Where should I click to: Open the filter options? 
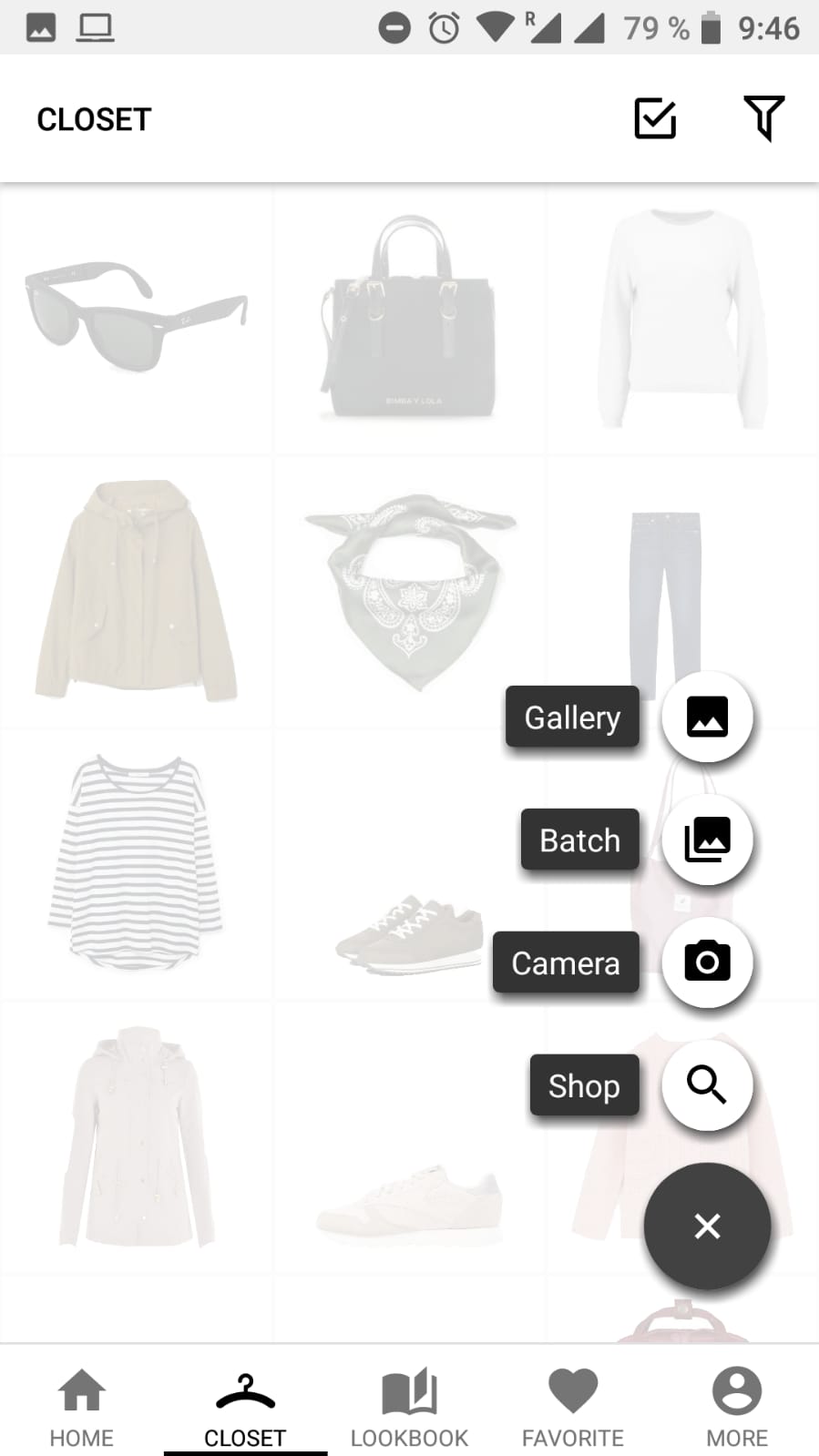pyautogui.click(x=763, y=119)
